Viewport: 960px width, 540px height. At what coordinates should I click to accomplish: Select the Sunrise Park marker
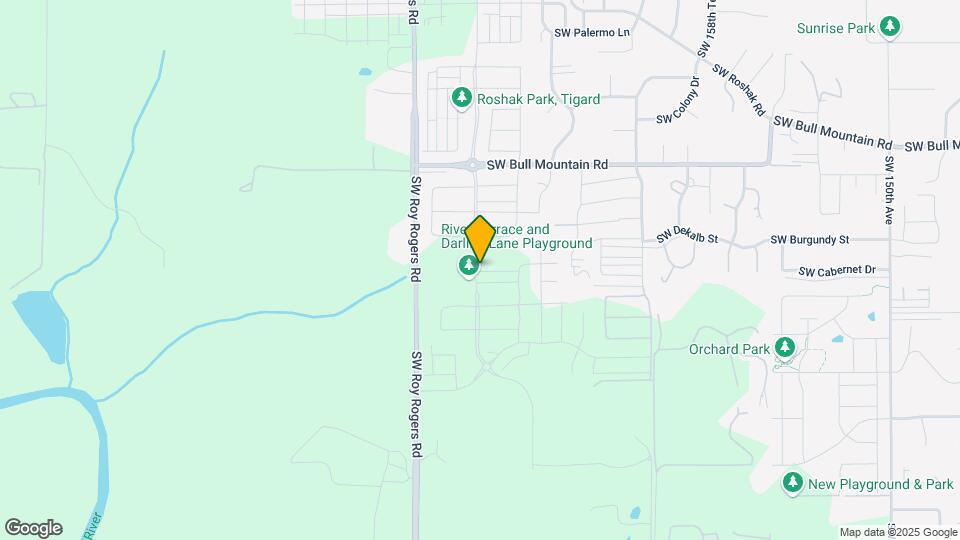pos(890,27)
